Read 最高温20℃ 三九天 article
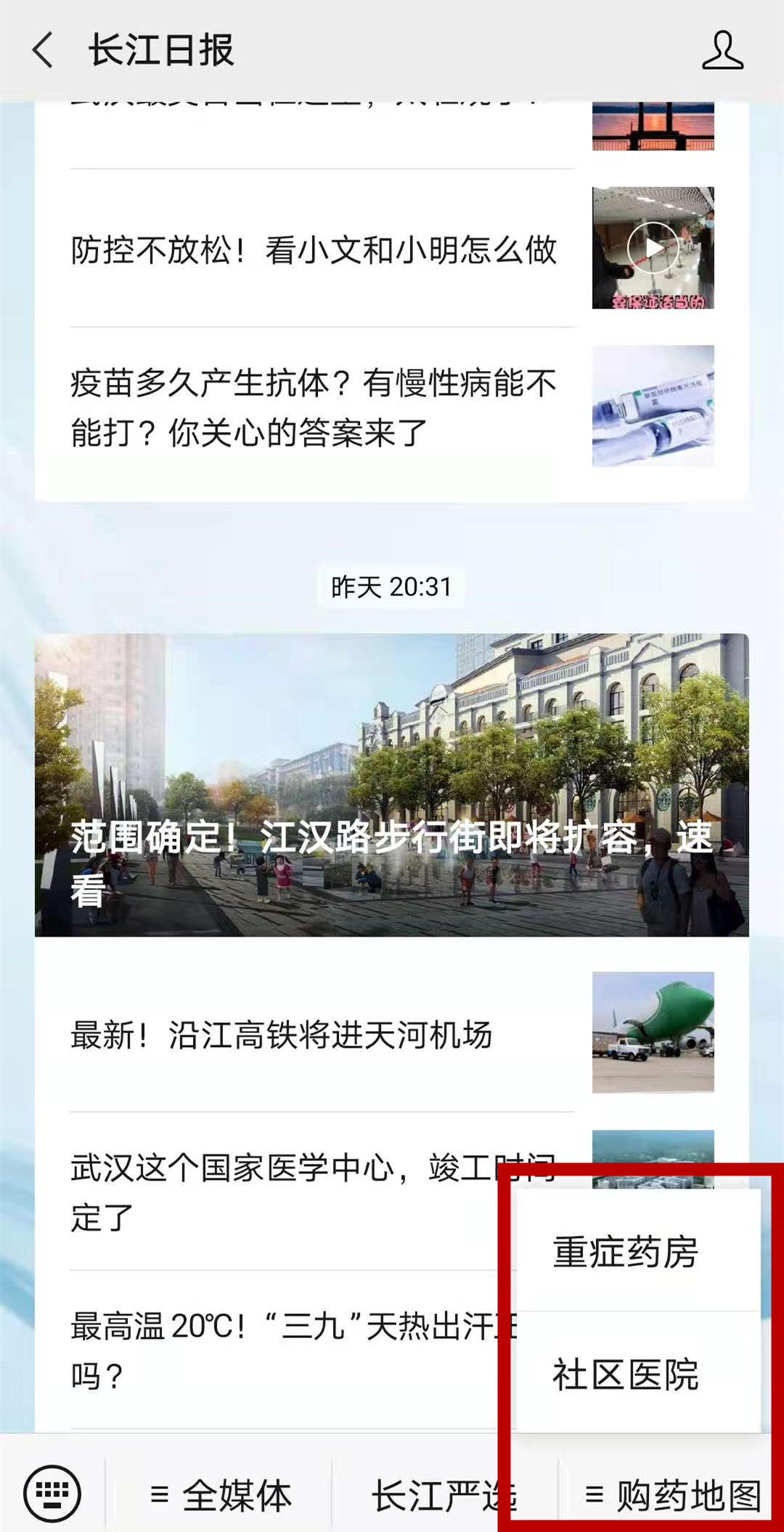The height and width of the screenshot is (1532, 784). tap(276, 1350)
